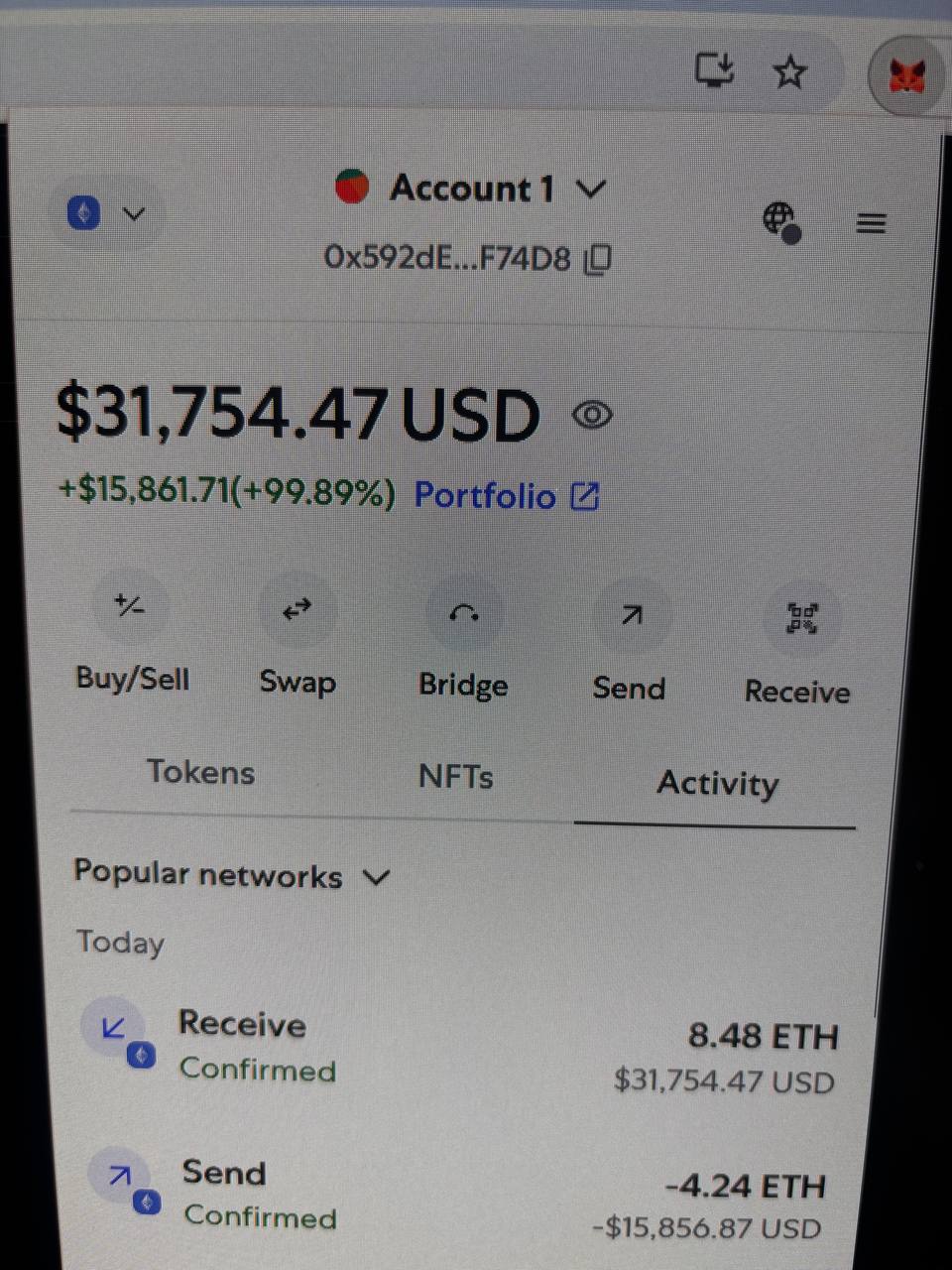Viewport: 952px width, 1270px height.
Task: Click the MetaMask fox extension icon
Action: pos(906,75)
